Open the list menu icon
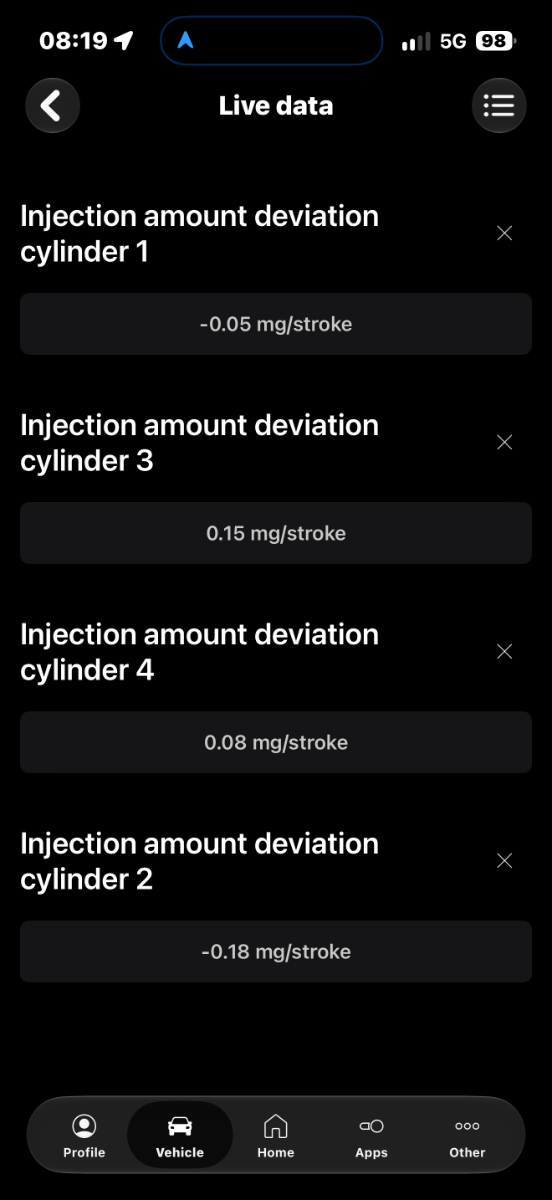This screenshot has width=552, height=1200. [x=498, y=105]
